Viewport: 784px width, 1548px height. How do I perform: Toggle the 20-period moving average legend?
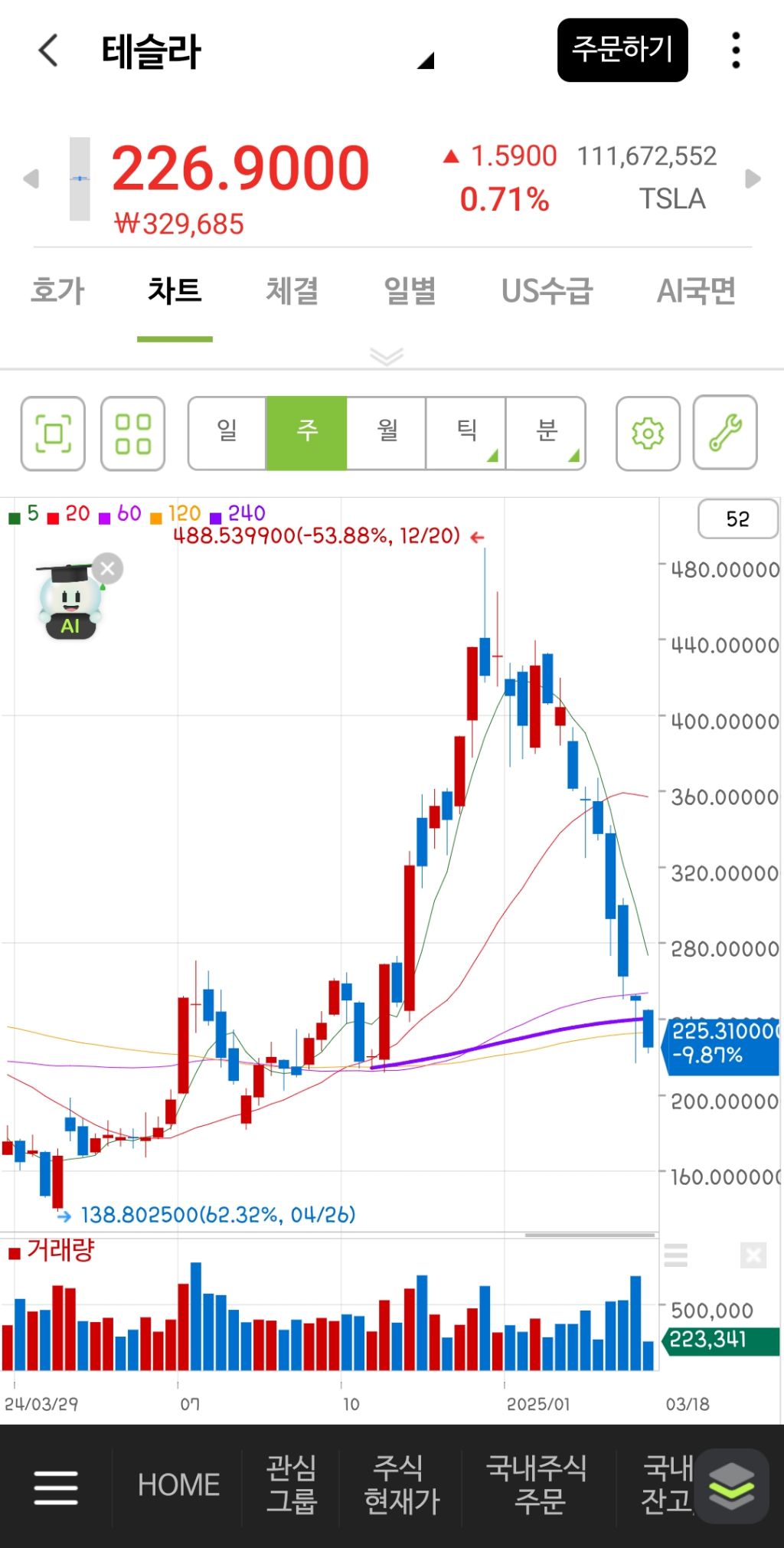[x=69, y=513]
